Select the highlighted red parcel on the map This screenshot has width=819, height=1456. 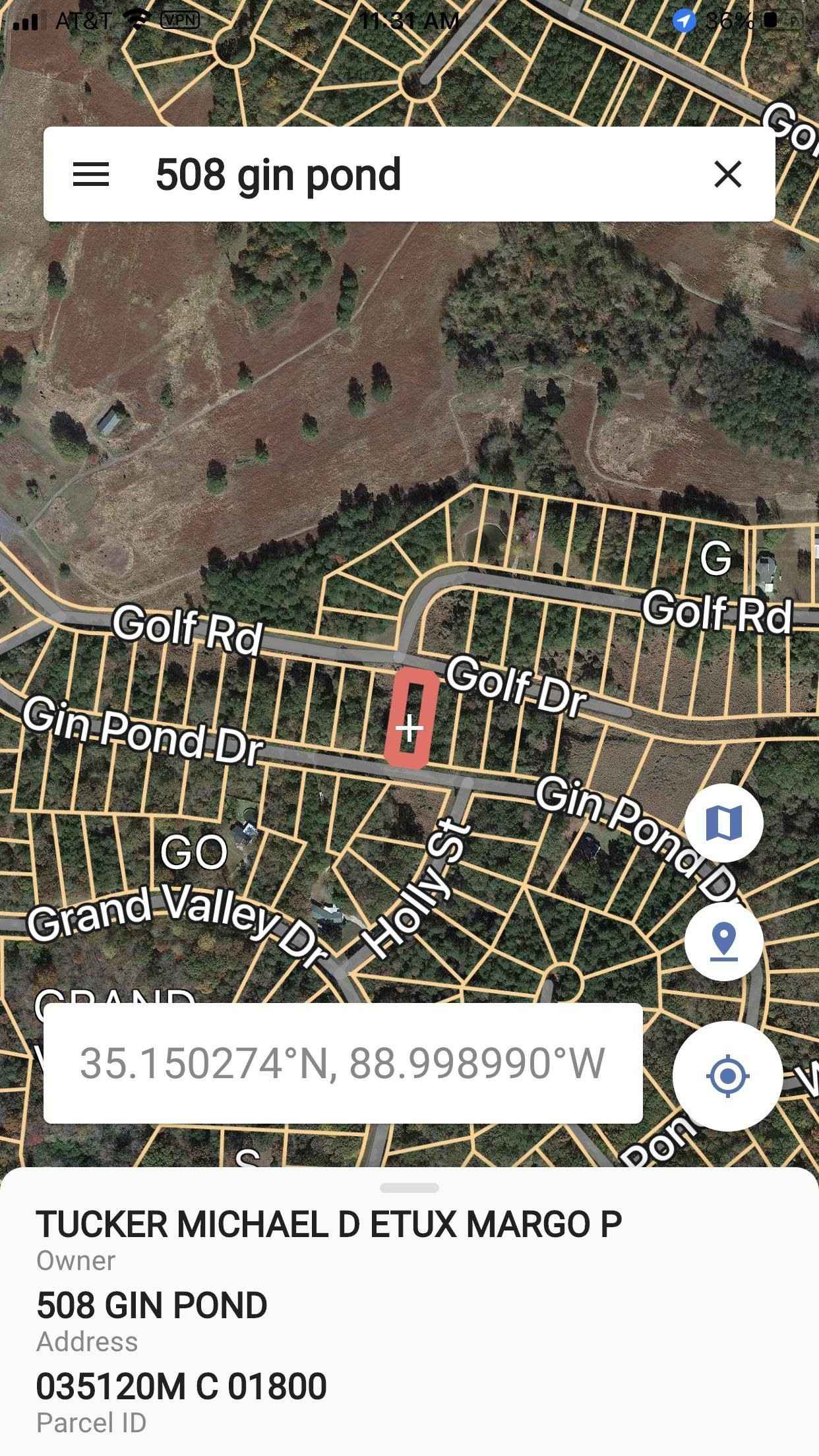tap(411, 717)
